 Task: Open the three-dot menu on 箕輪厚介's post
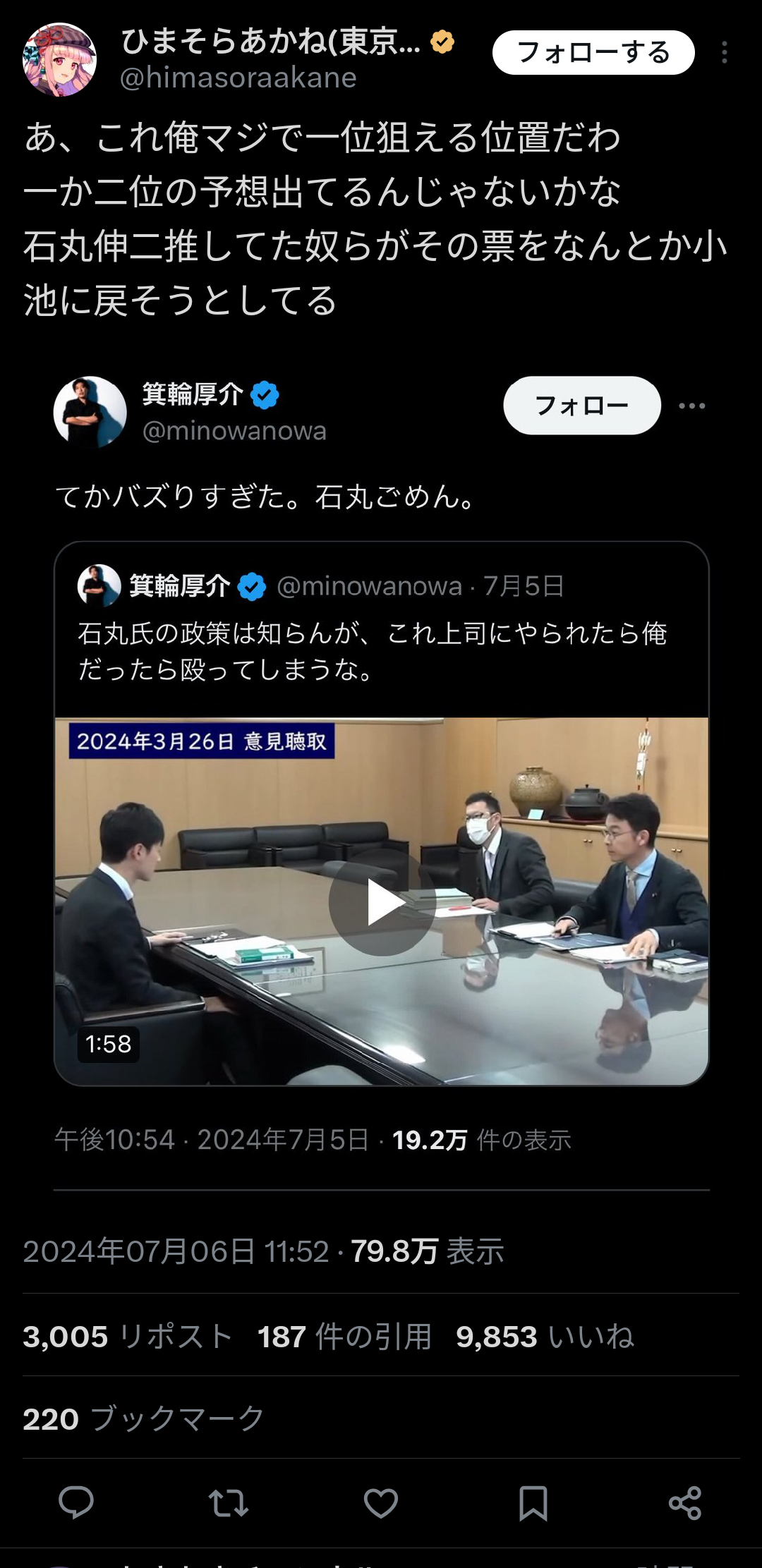coord(691,406)
